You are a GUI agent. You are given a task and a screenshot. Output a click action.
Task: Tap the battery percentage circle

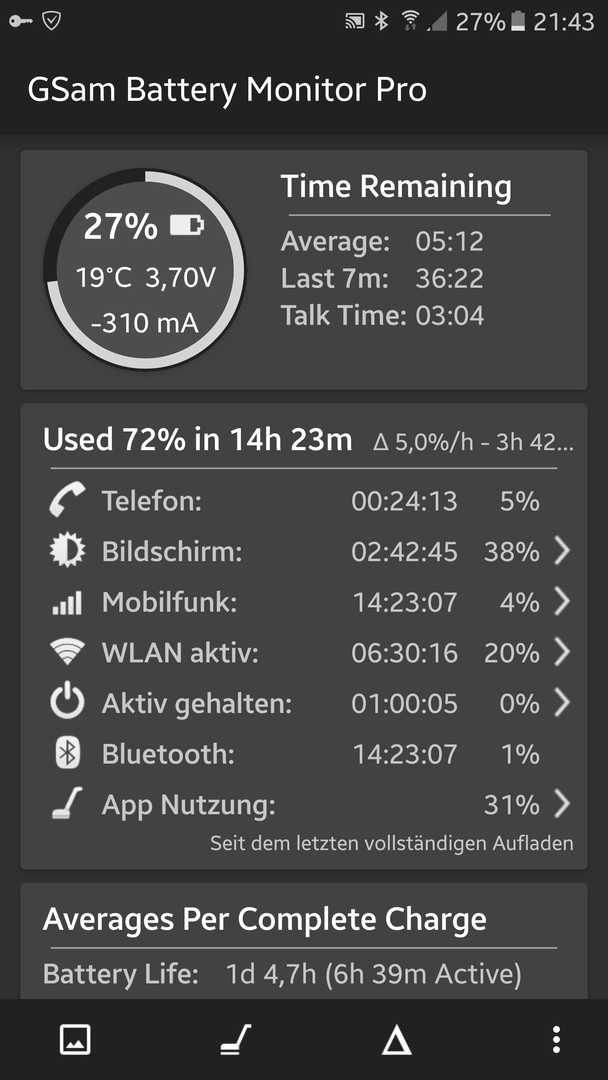[x=145, y=270]
